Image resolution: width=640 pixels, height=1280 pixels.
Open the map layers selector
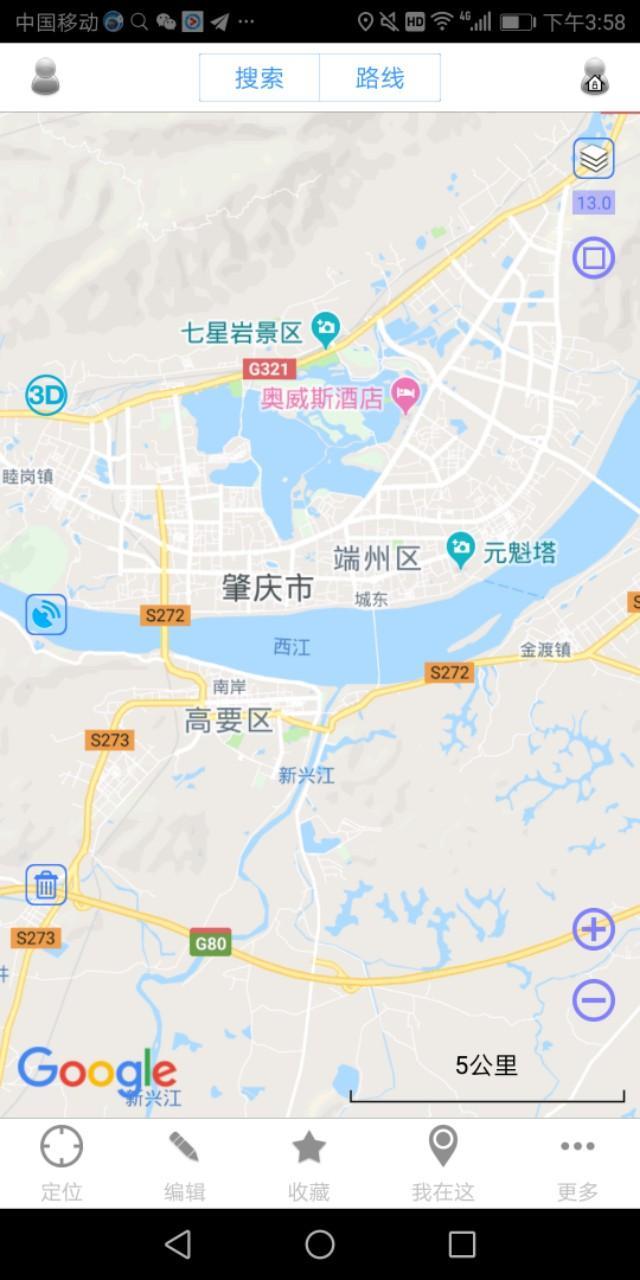[x=593, y=158]
